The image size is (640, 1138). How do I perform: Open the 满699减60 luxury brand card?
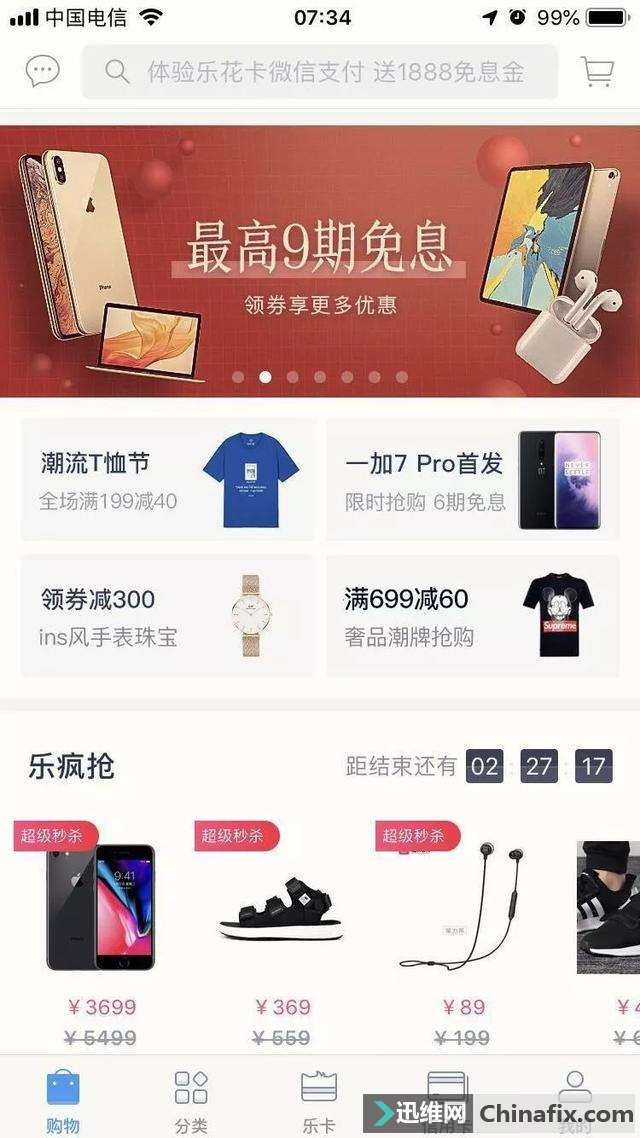click(x=472, y=617)
